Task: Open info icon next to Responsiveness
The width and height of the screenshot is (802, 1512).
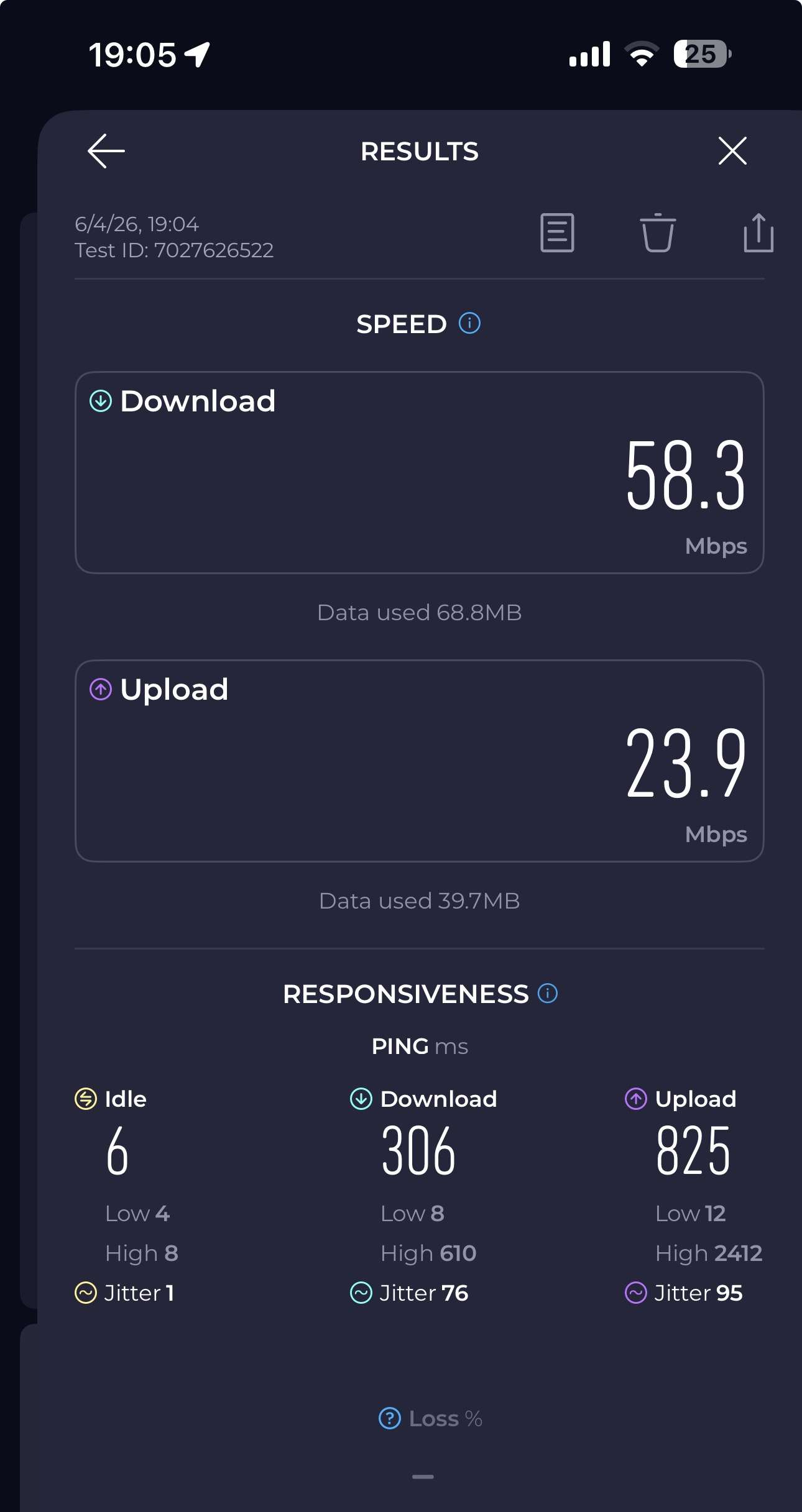Action: tap(548, 993)
